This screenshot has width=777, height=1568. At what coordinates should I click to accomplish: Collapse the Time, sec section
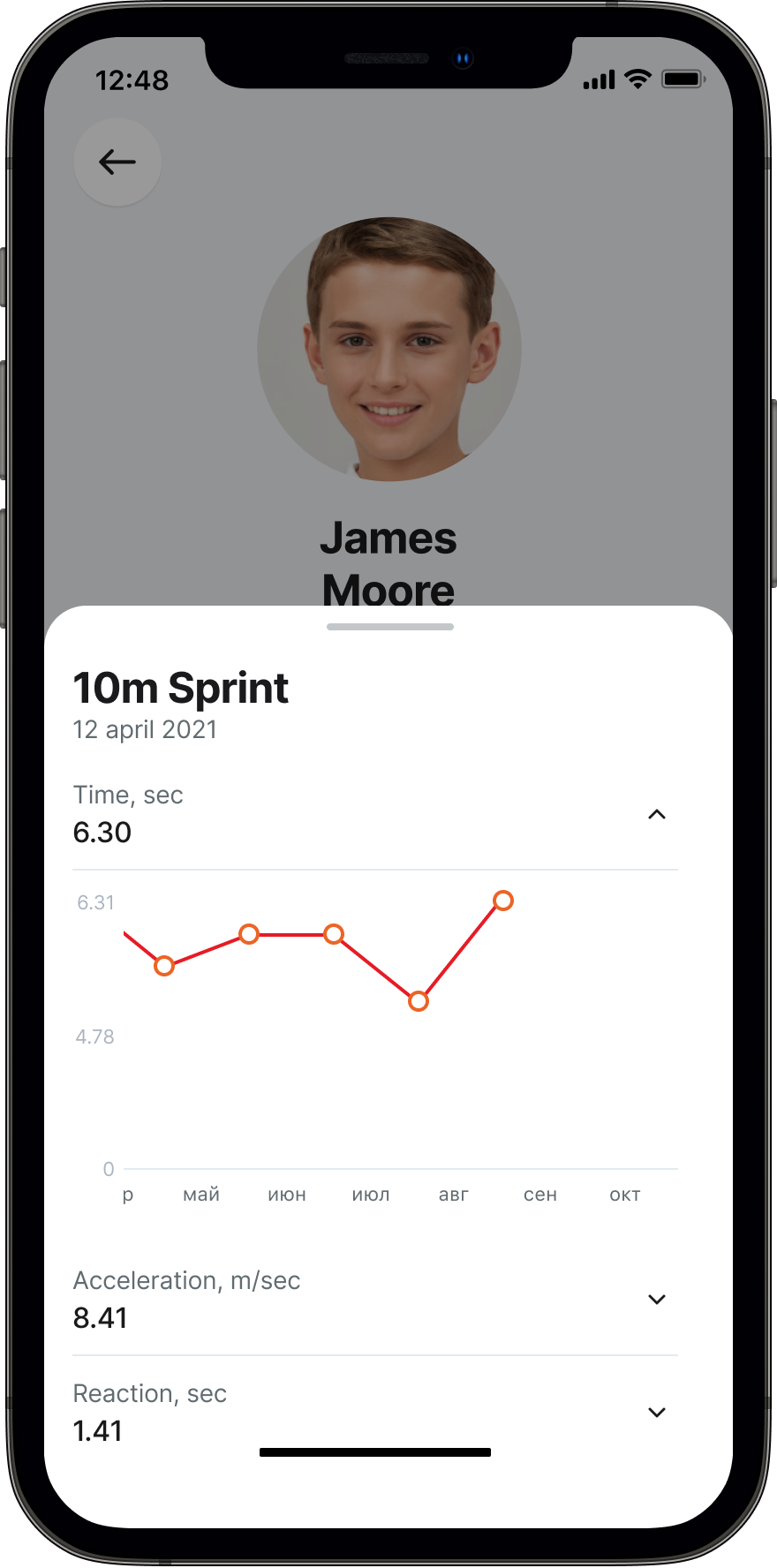pos(656,814)
